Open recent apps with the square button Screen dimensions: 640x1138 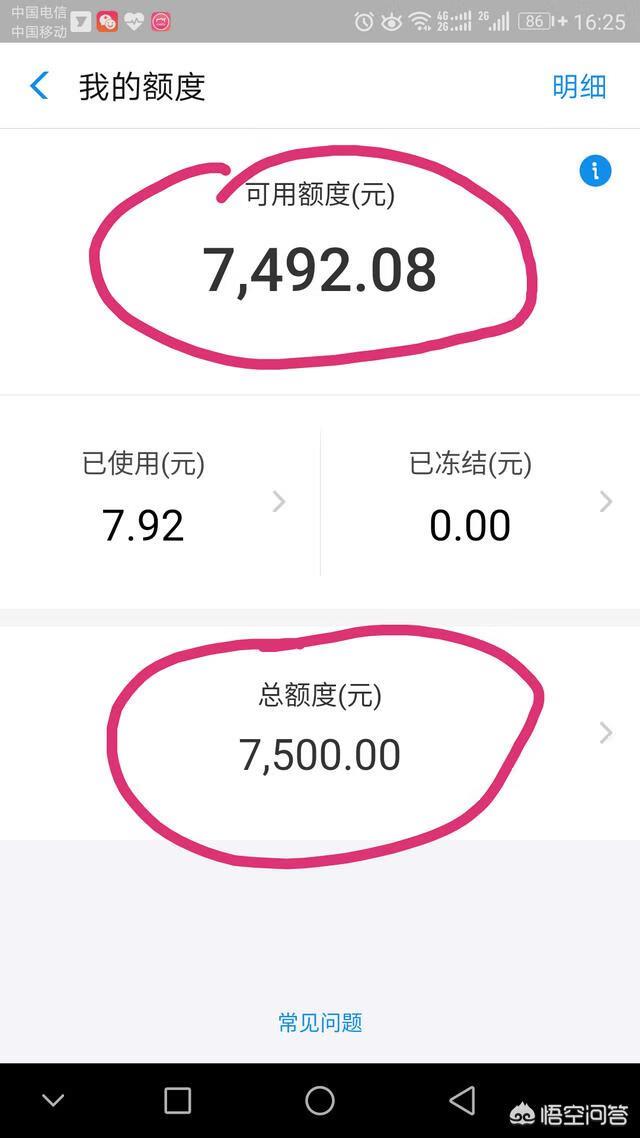click(x=177, y=1101)
